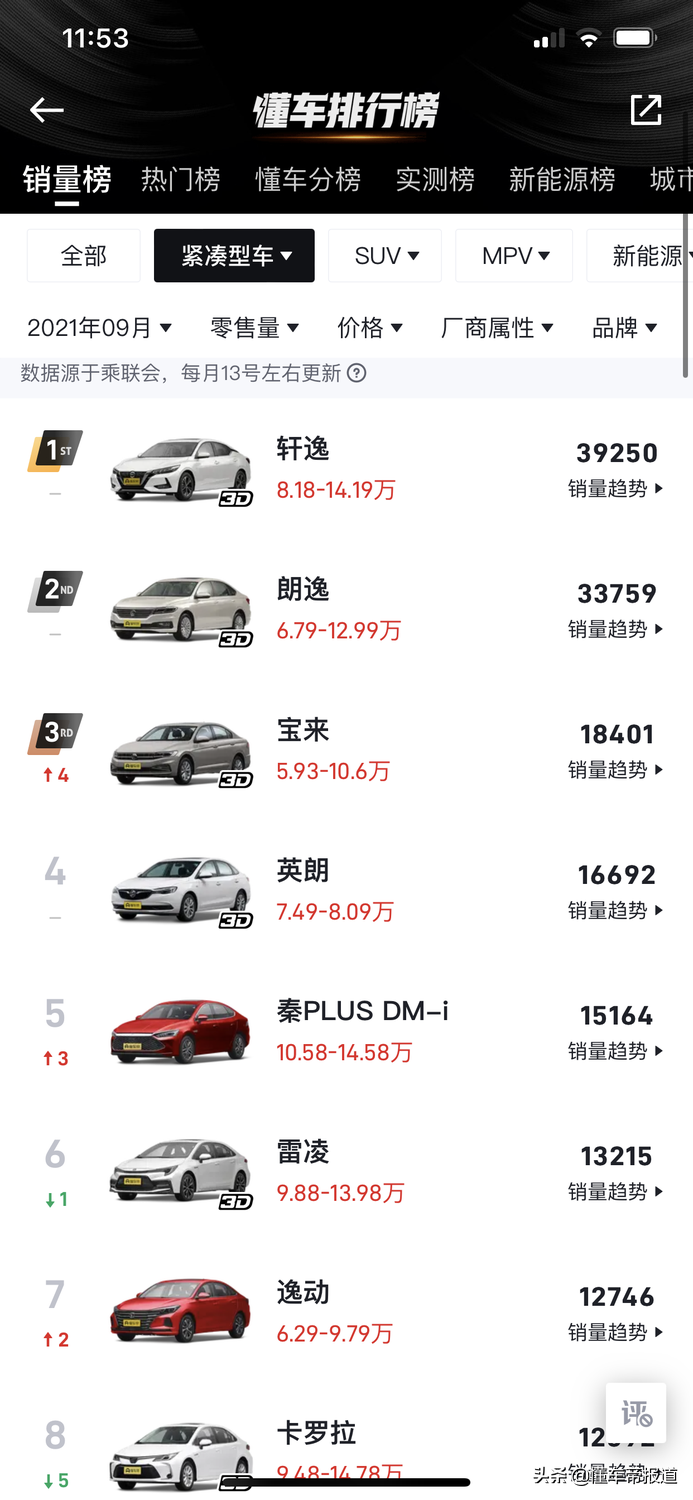Screen dimensions: 693x1500
Task: Share the ranking via top-right icon
Action: 646,110
